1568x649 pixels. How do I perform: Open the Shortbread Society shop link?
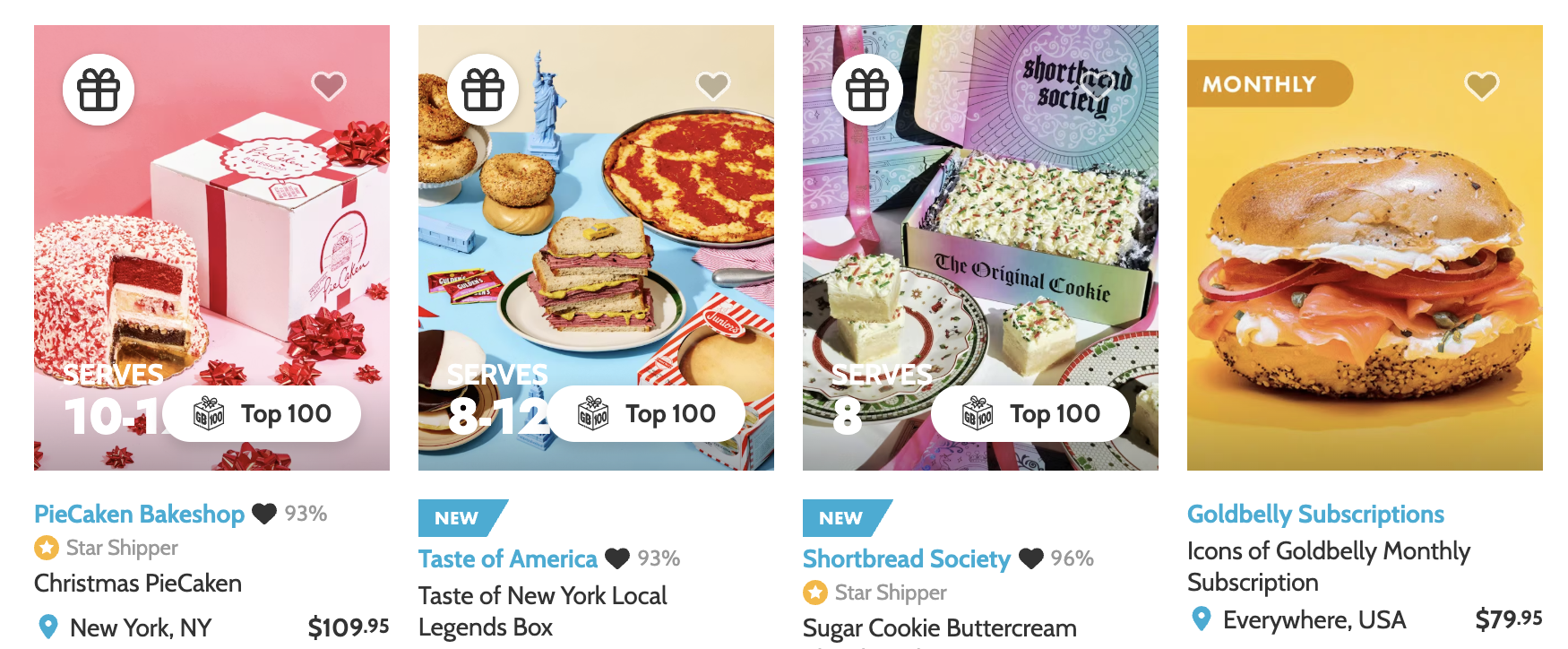[906, 559]
